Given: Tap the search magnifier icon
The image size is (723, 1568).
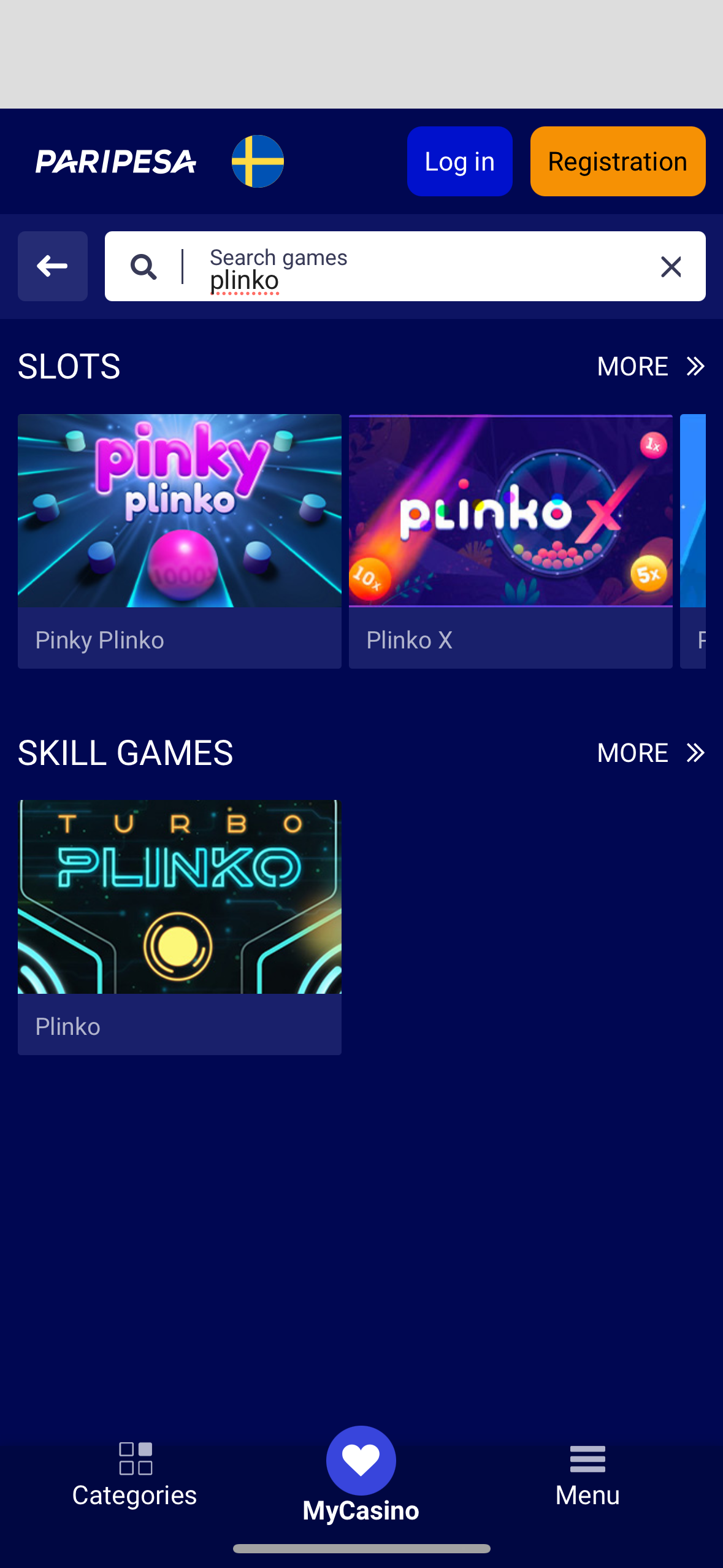Looking at the screenshot, I should (144, 266).
